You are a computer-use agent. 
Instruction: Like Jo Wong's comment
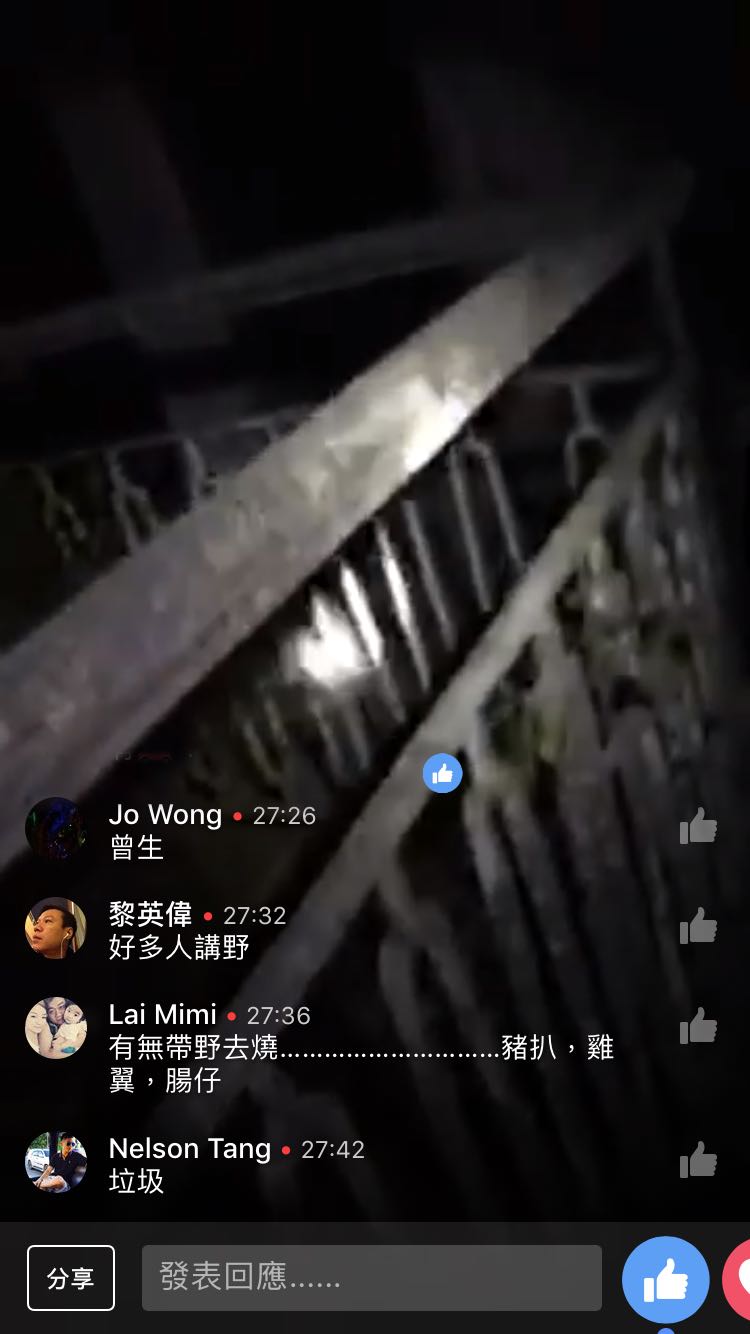coord(698,827)
